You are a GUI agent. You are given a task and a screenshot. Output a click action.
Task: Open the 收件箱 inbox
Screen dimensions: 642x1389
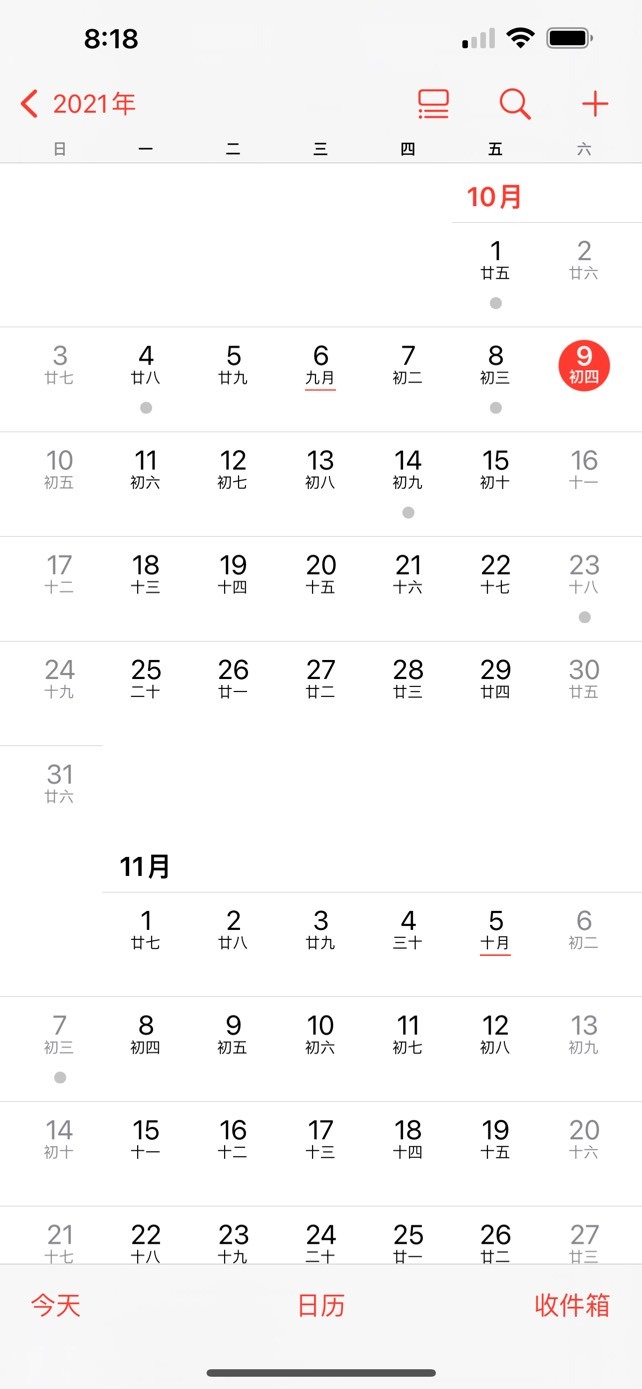point(572,1305)
